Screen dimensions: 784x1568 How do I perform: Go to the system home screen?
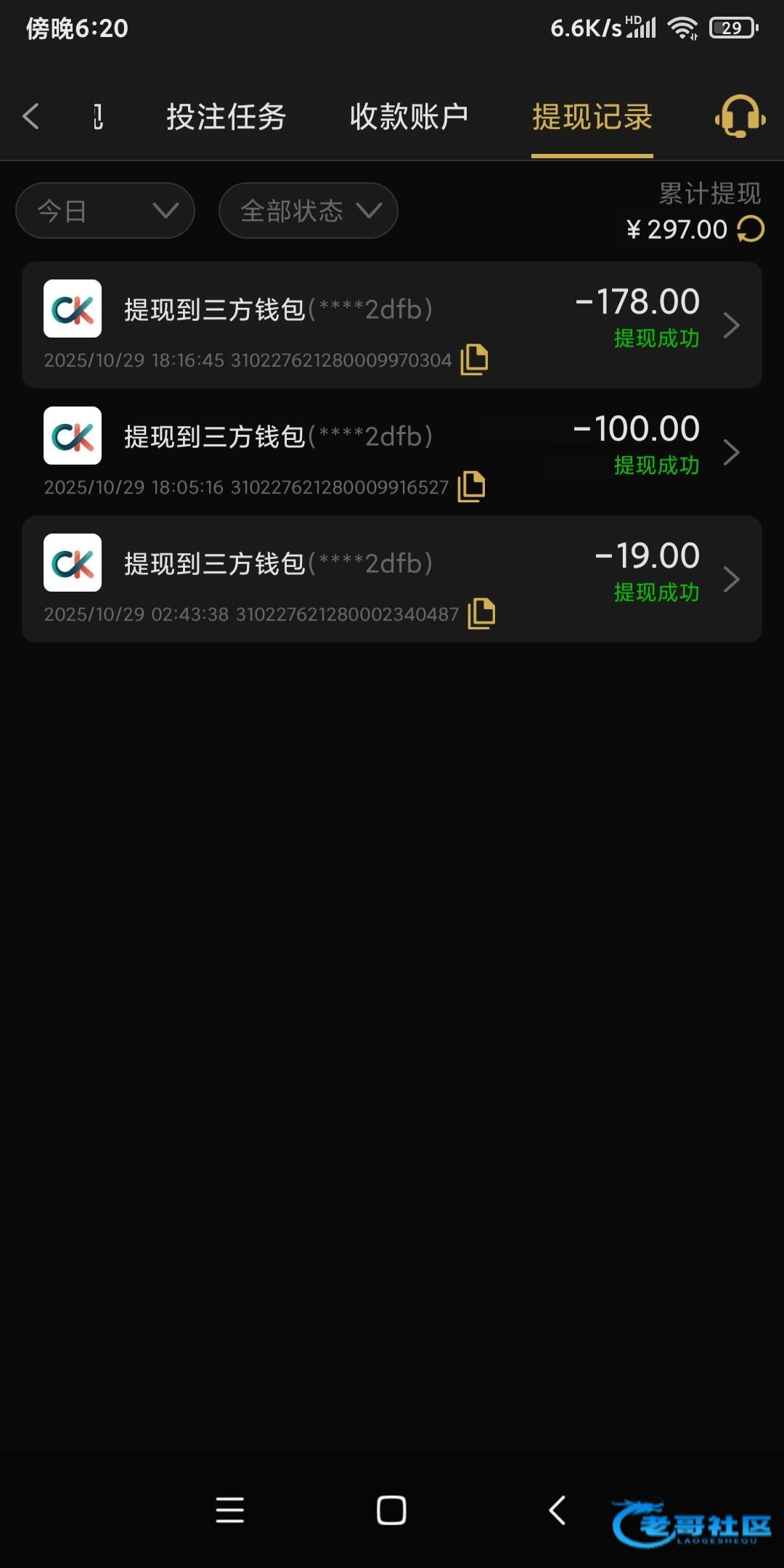(x=391, y=1510)
